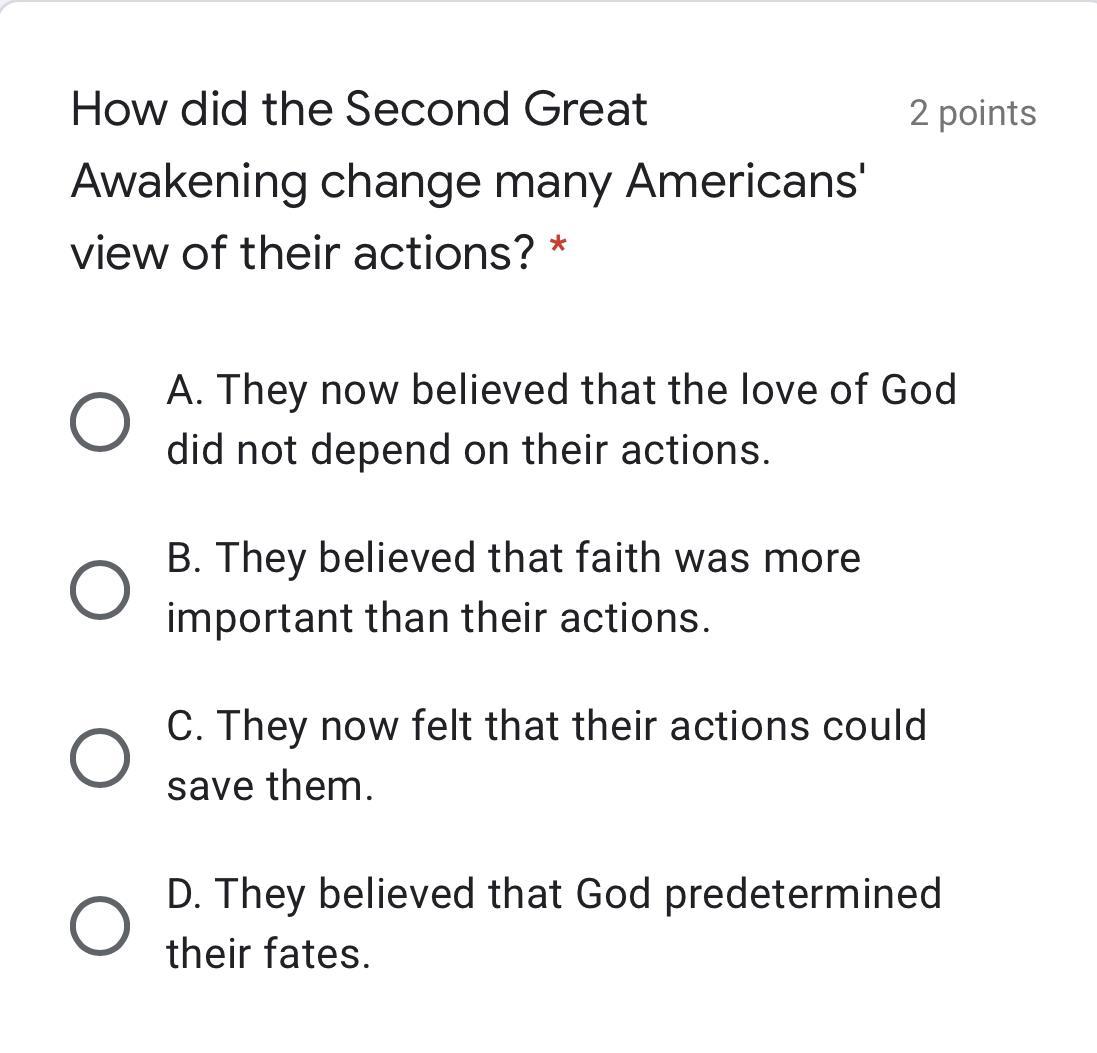Pick answer C, actions could save them
Image resolution: width=1097 pixels, height=1053 pixels.
[x=99, y=757]
